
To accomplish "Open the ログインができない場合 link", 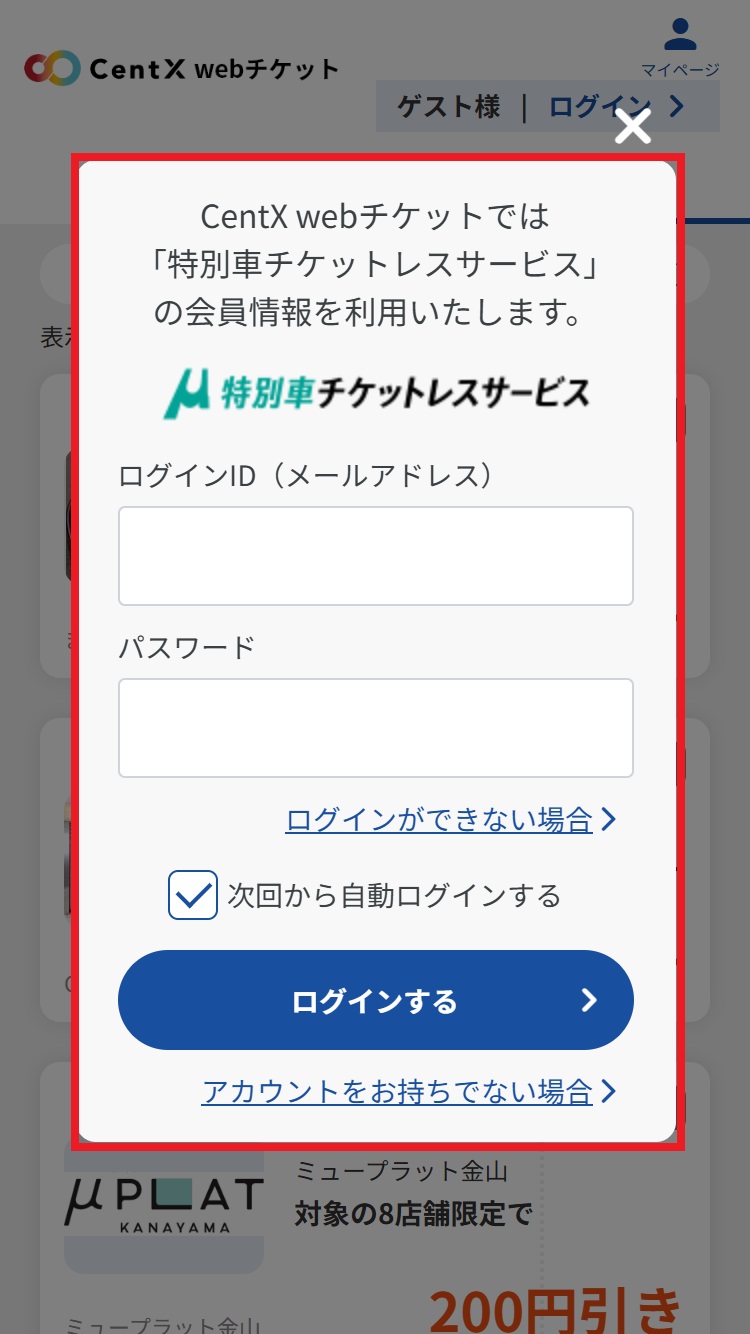I will (x=440, y=821).
